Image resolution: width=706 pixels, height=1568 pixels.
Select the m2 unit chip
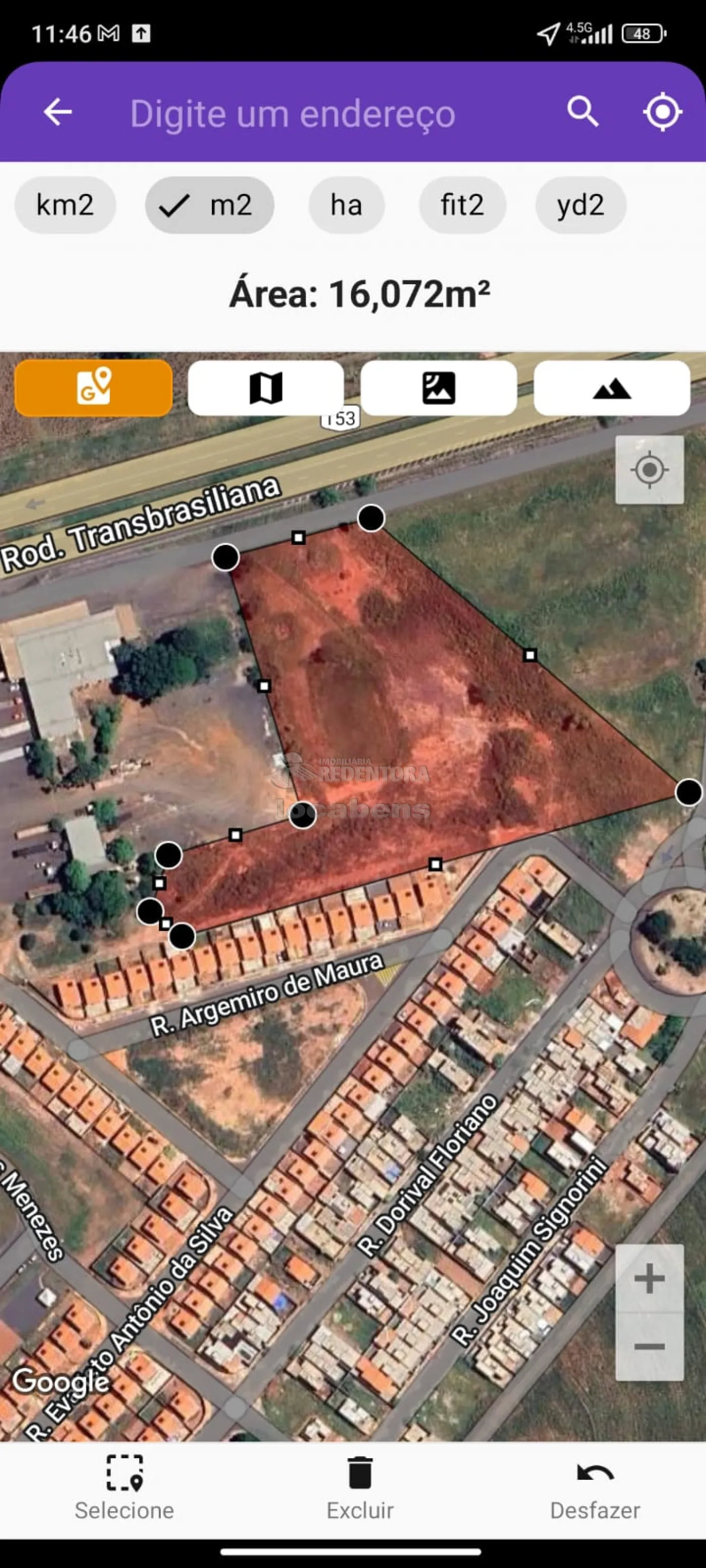point(209,205)
